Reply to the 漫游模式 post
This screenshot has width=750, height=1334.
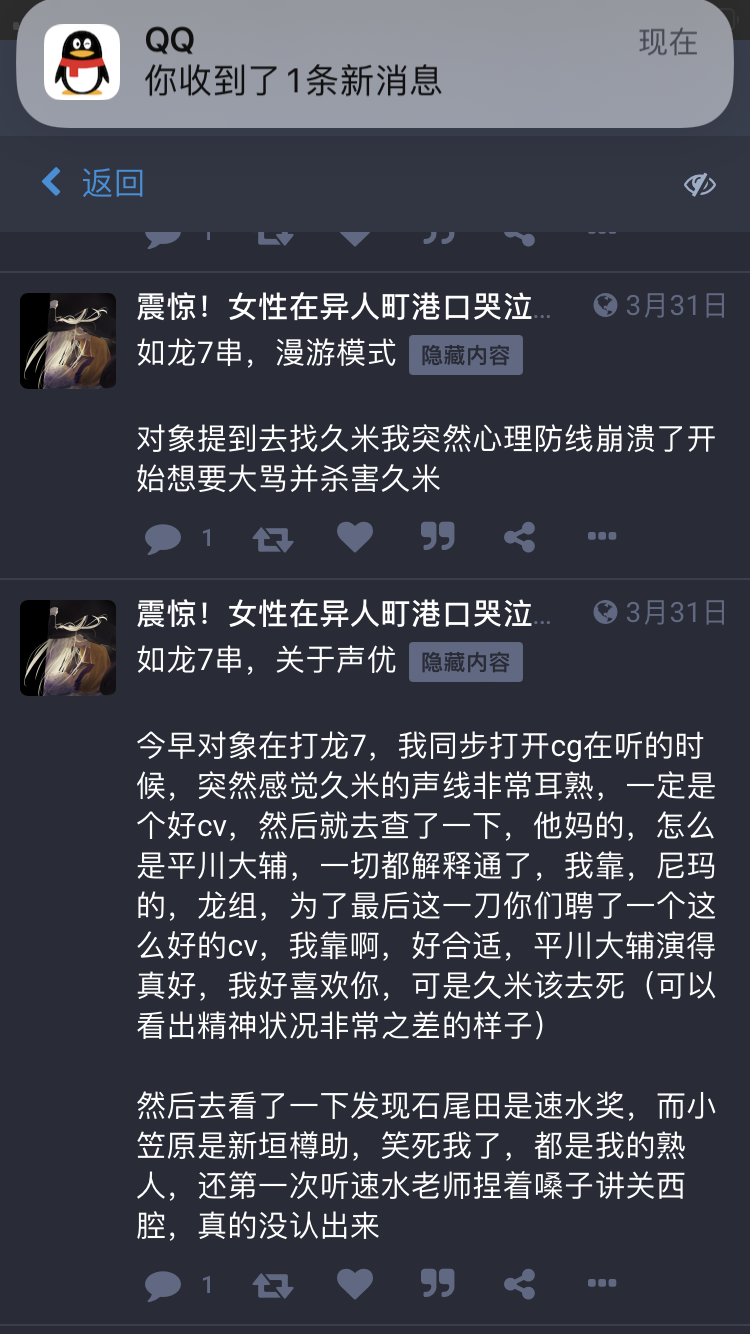[164, 538]
